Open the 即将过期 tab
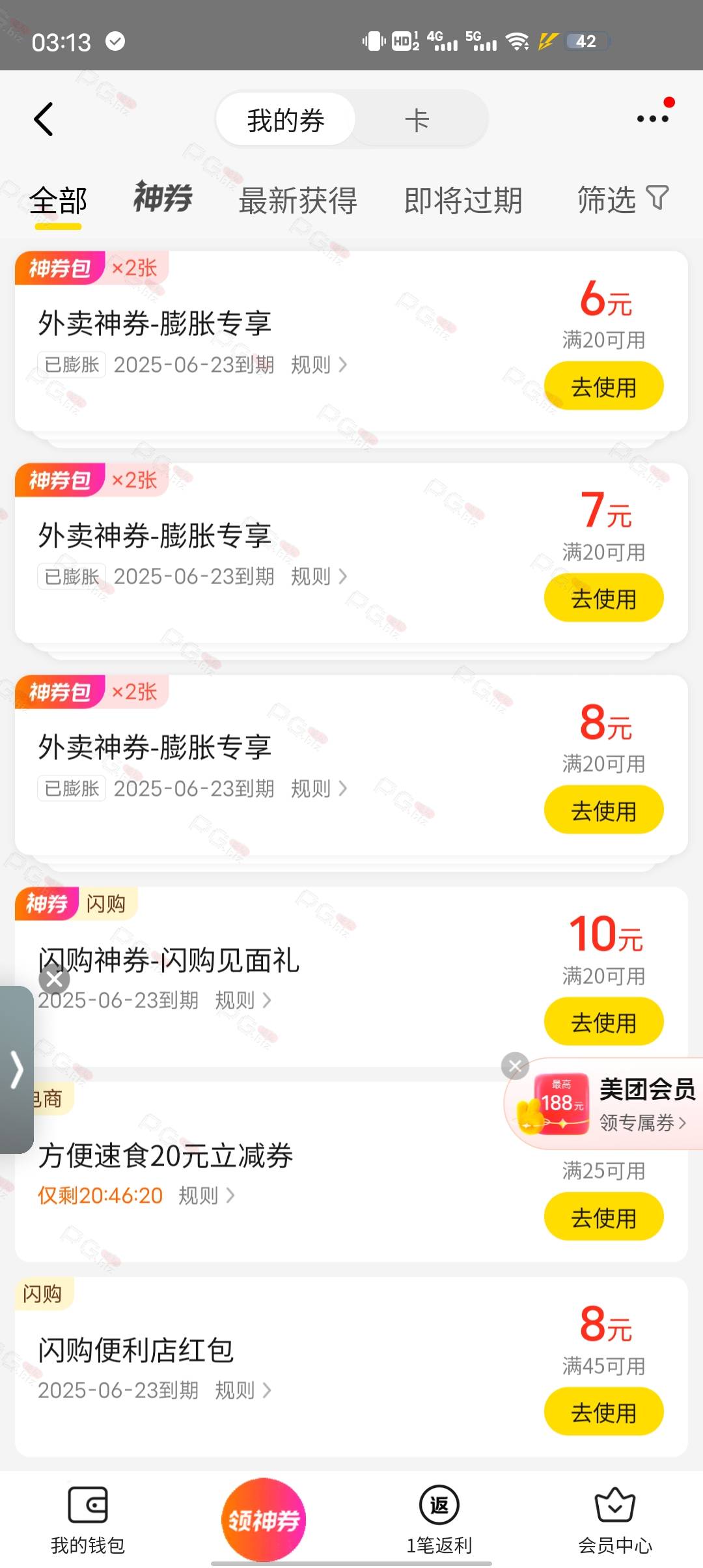This screenshot has height=1568, width=703. pos(463,200)
